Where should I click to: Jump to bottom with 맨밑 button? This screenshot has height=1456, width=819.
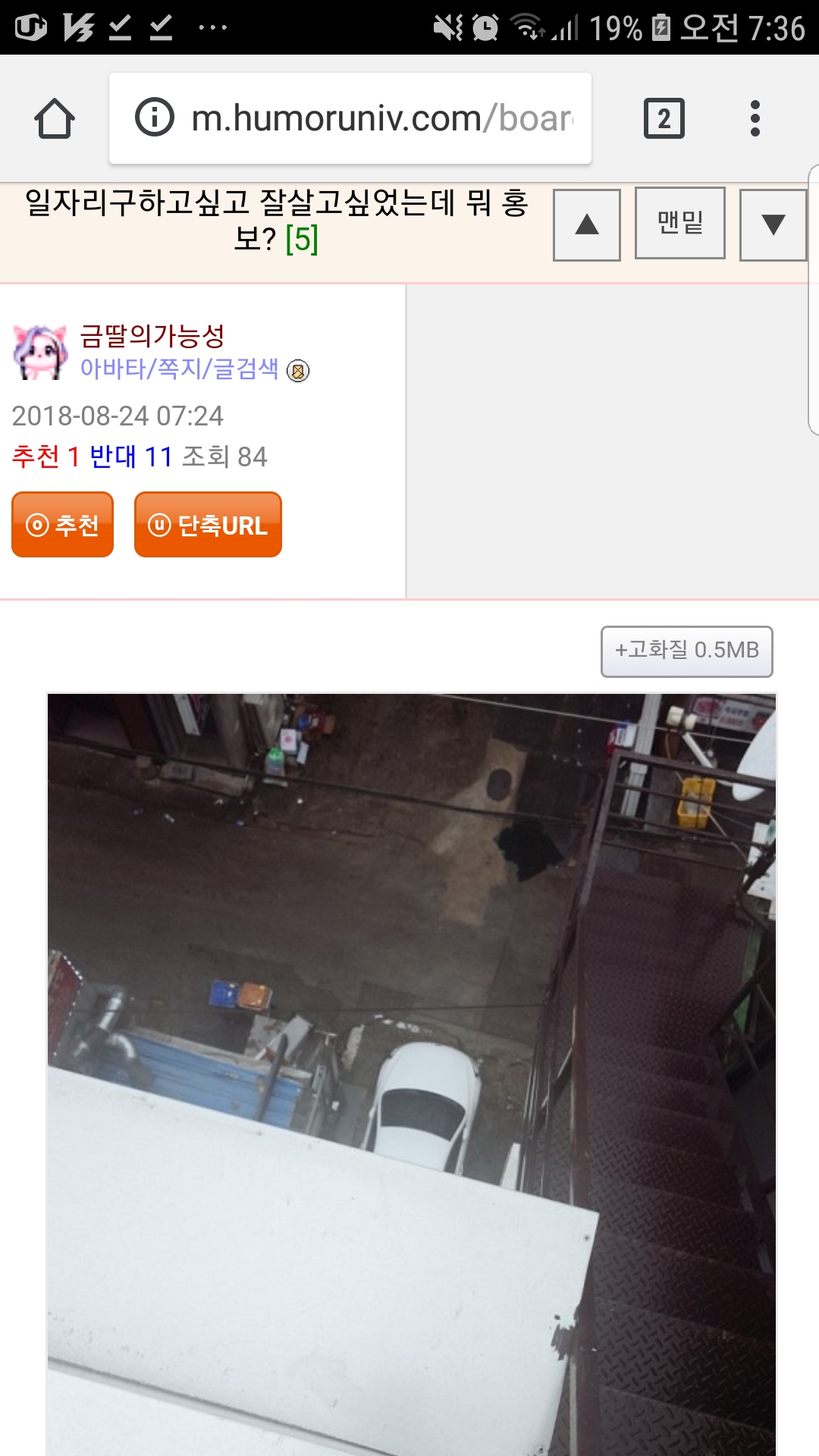pos(679,223)
